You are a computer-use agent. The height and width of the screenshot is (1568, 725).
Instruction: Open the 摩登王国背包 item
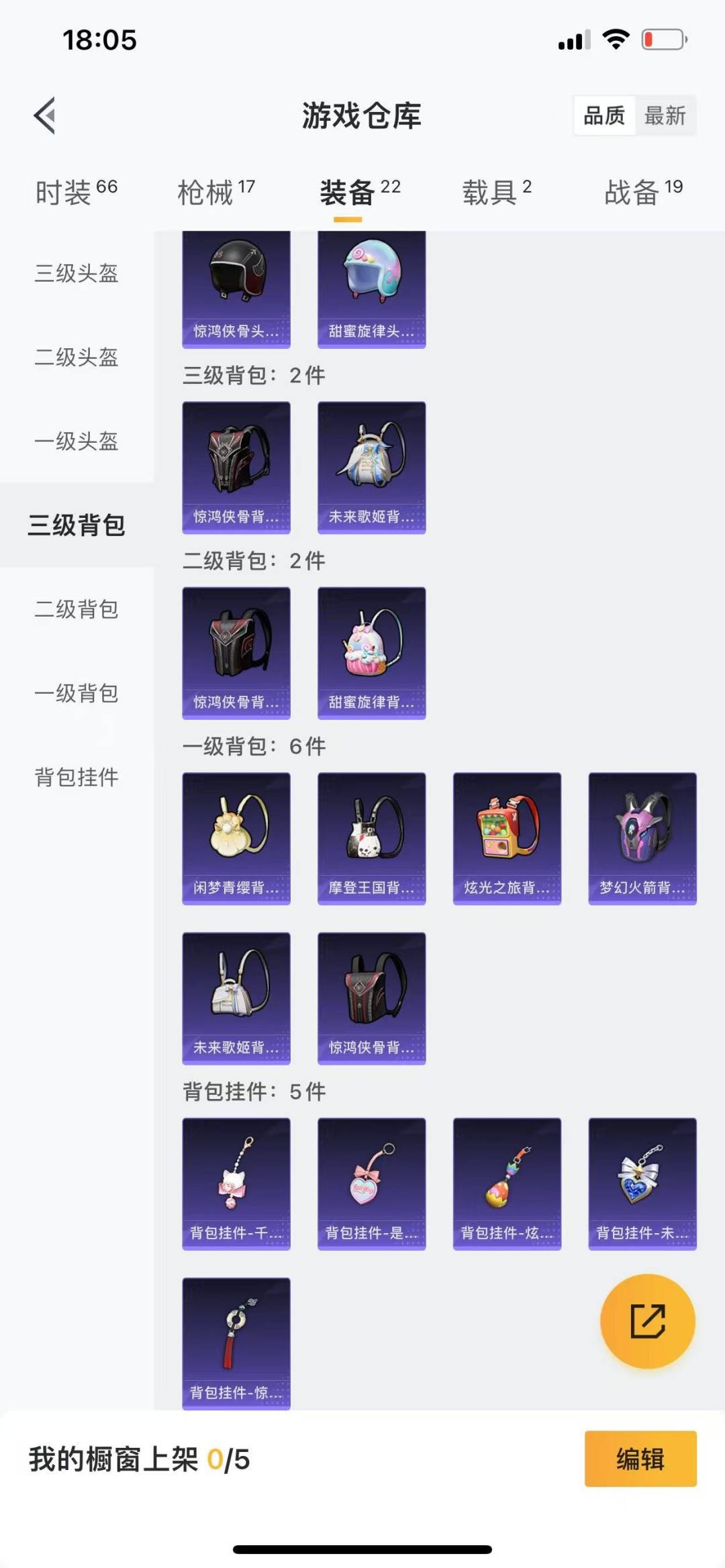(371, 838)
